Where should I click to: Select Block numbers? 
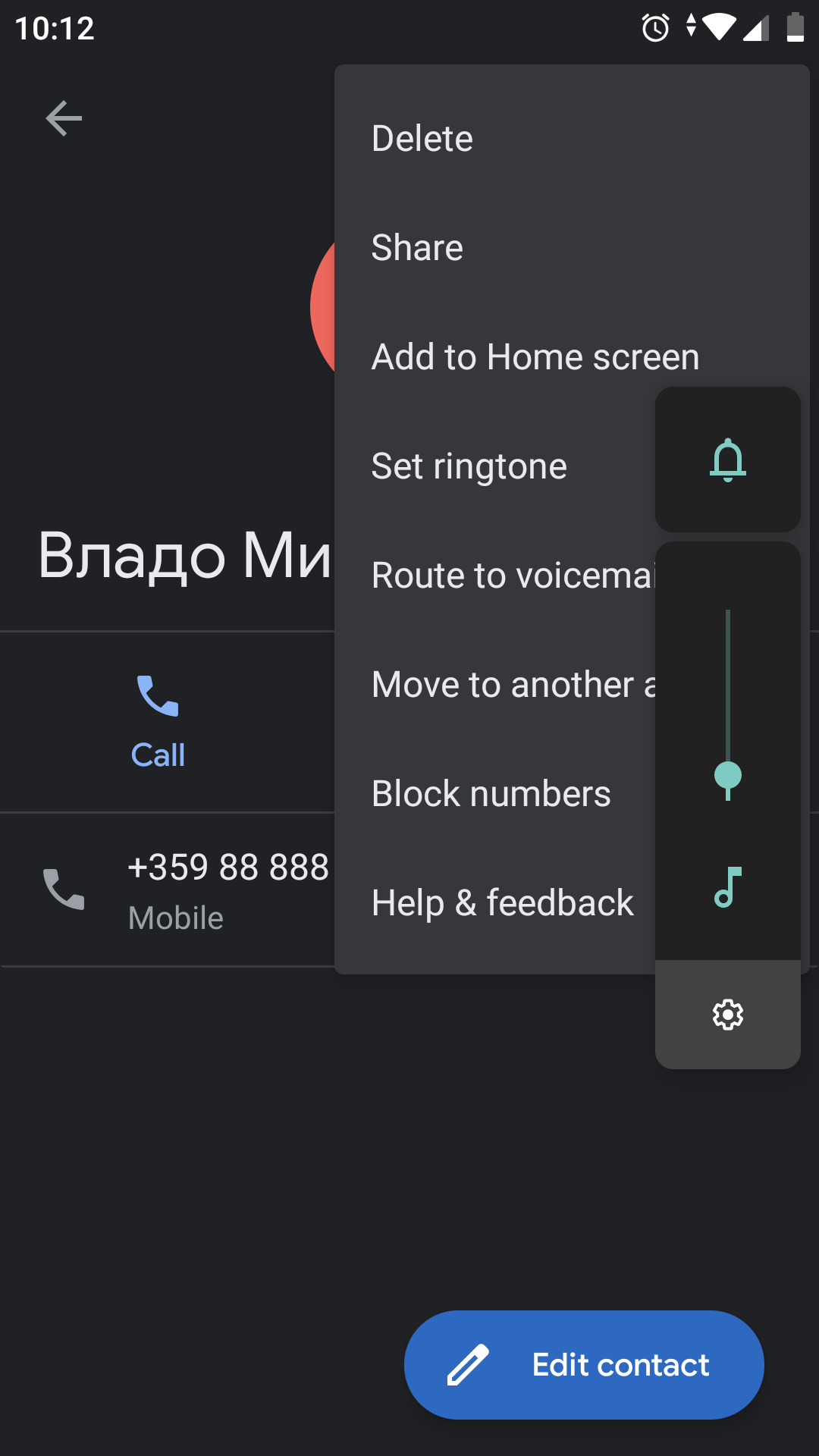tap(491, 793)
